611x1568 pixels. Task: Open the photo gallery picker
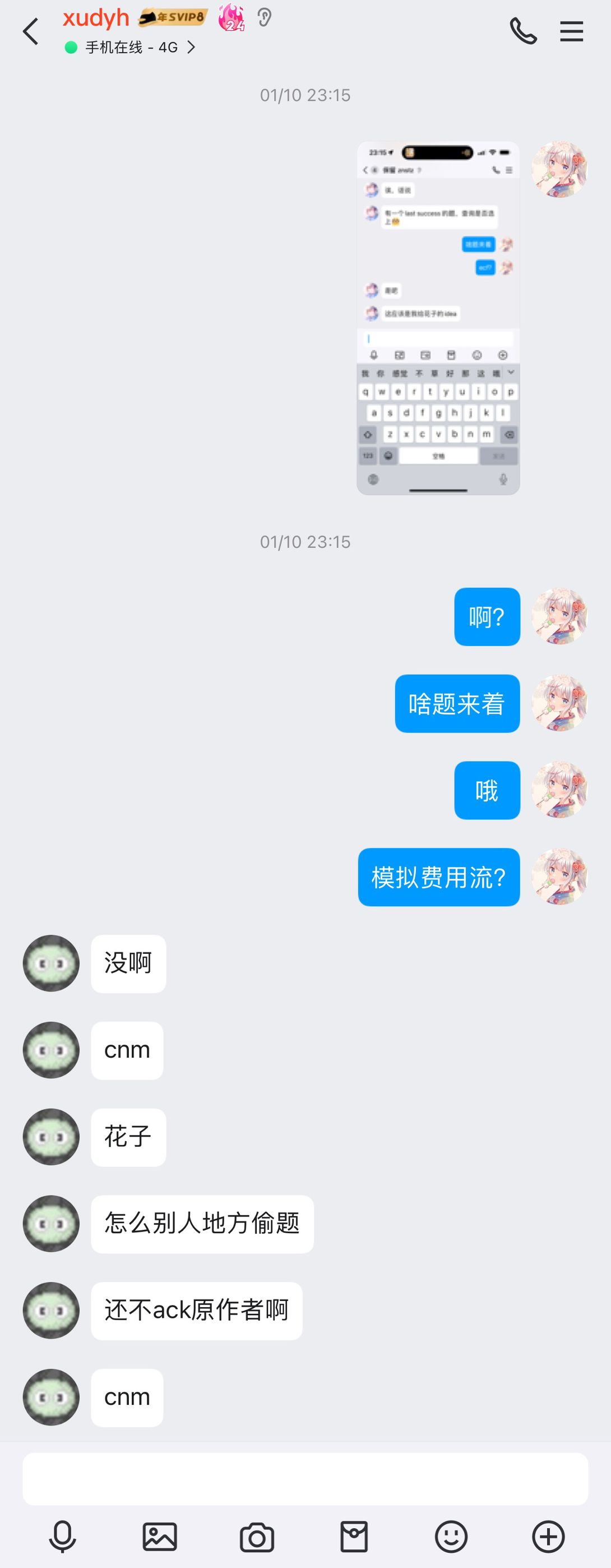(159, 1537)
